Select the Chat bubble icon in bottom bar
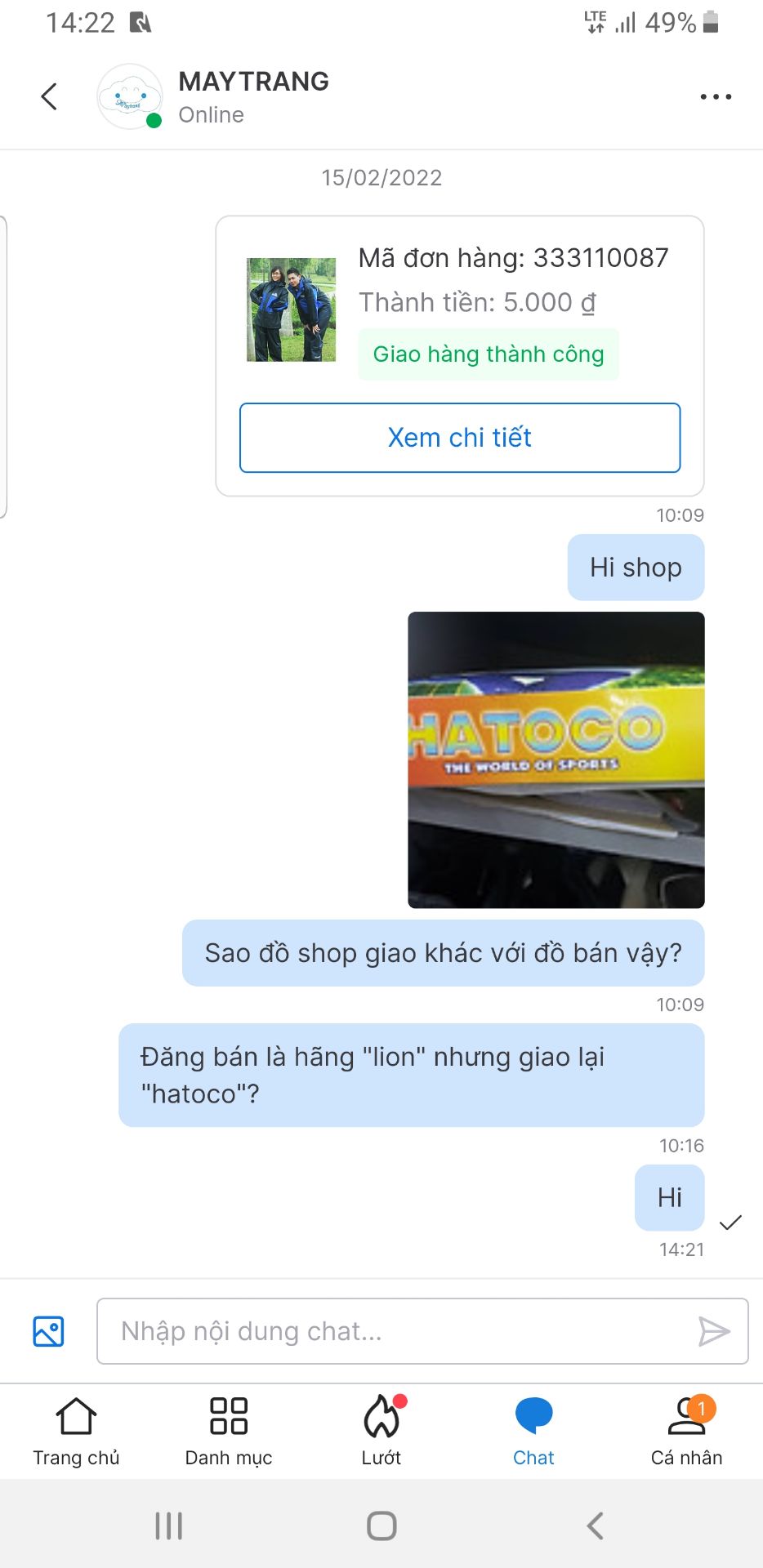This screenshot has height=1568, width=763. pos(533,1407)
